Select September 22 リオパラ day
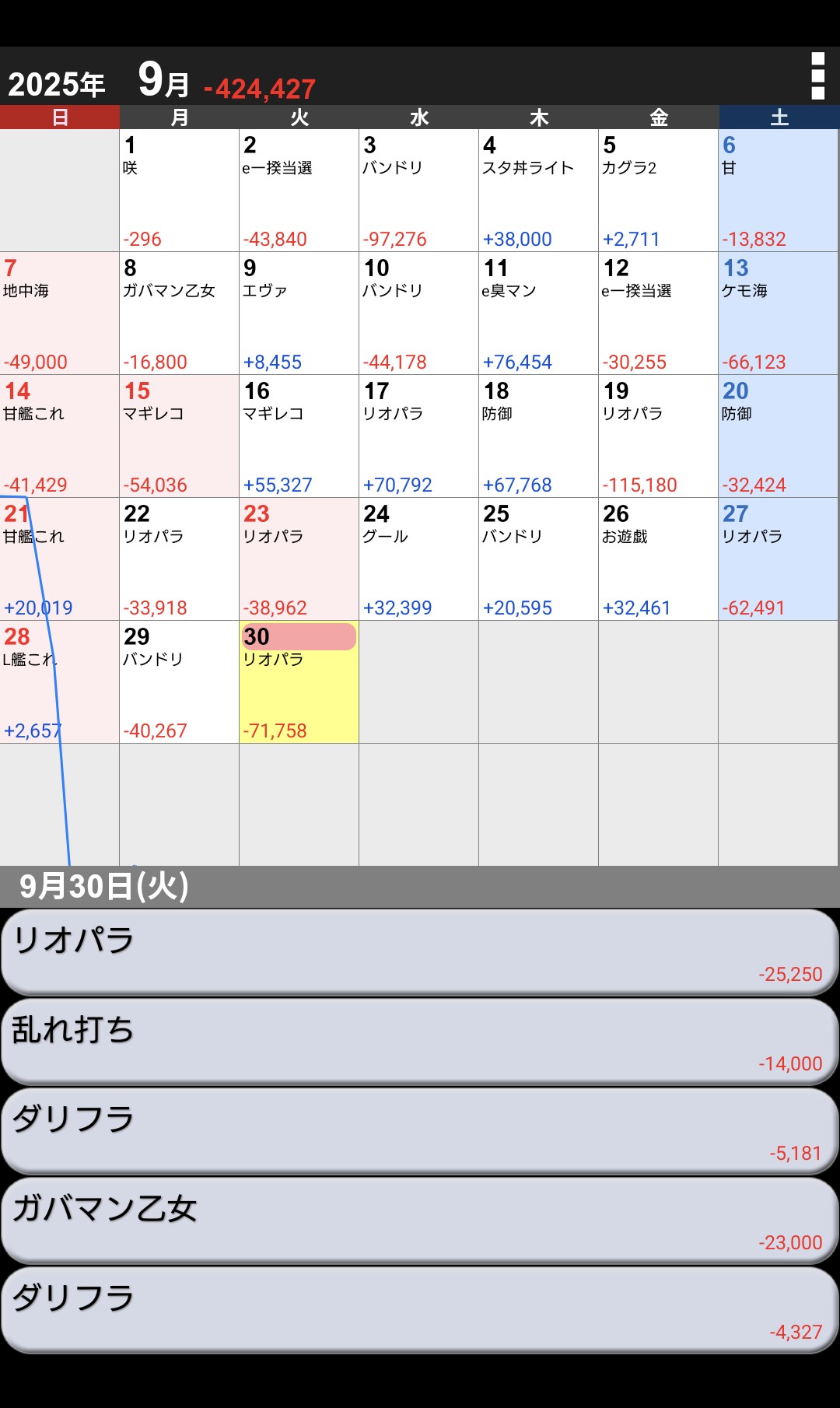 click(179, 559)
